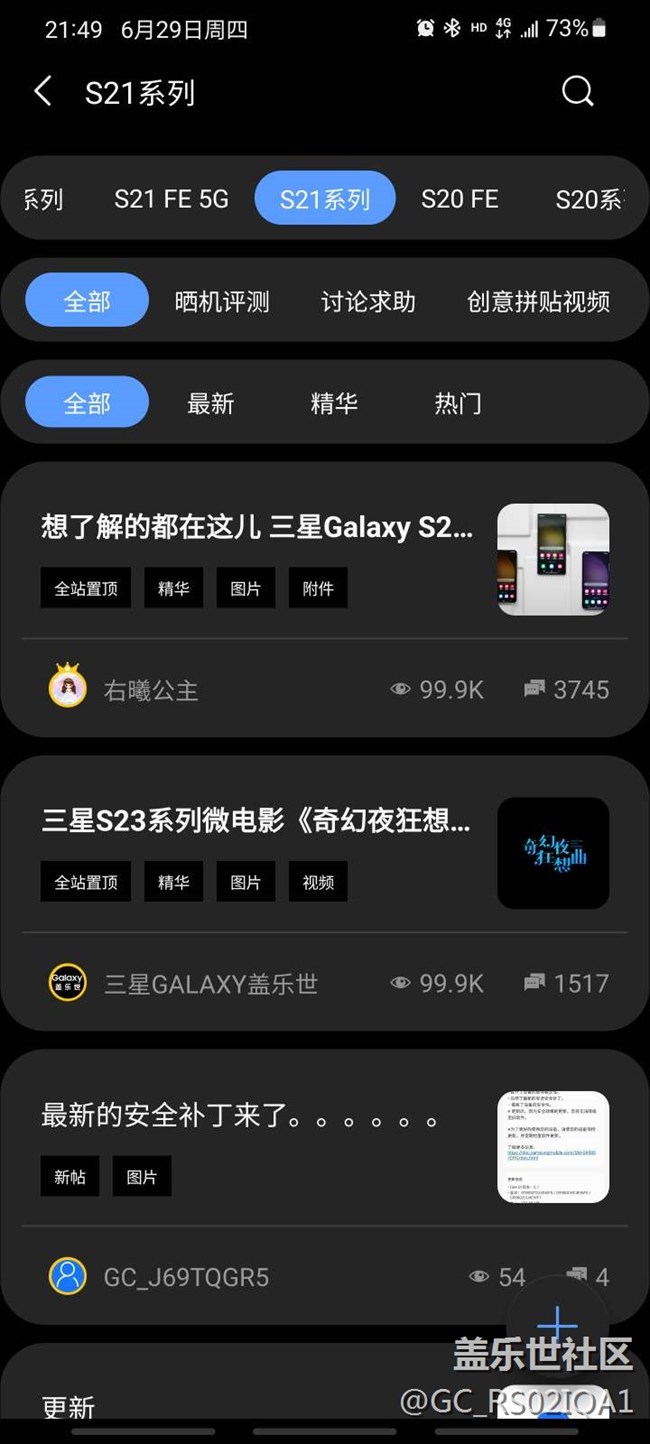Image resolution: width=650 pixels, height=1444 pixels.
Task: Filter posts by 讨论求助
Action: point(368,301)
